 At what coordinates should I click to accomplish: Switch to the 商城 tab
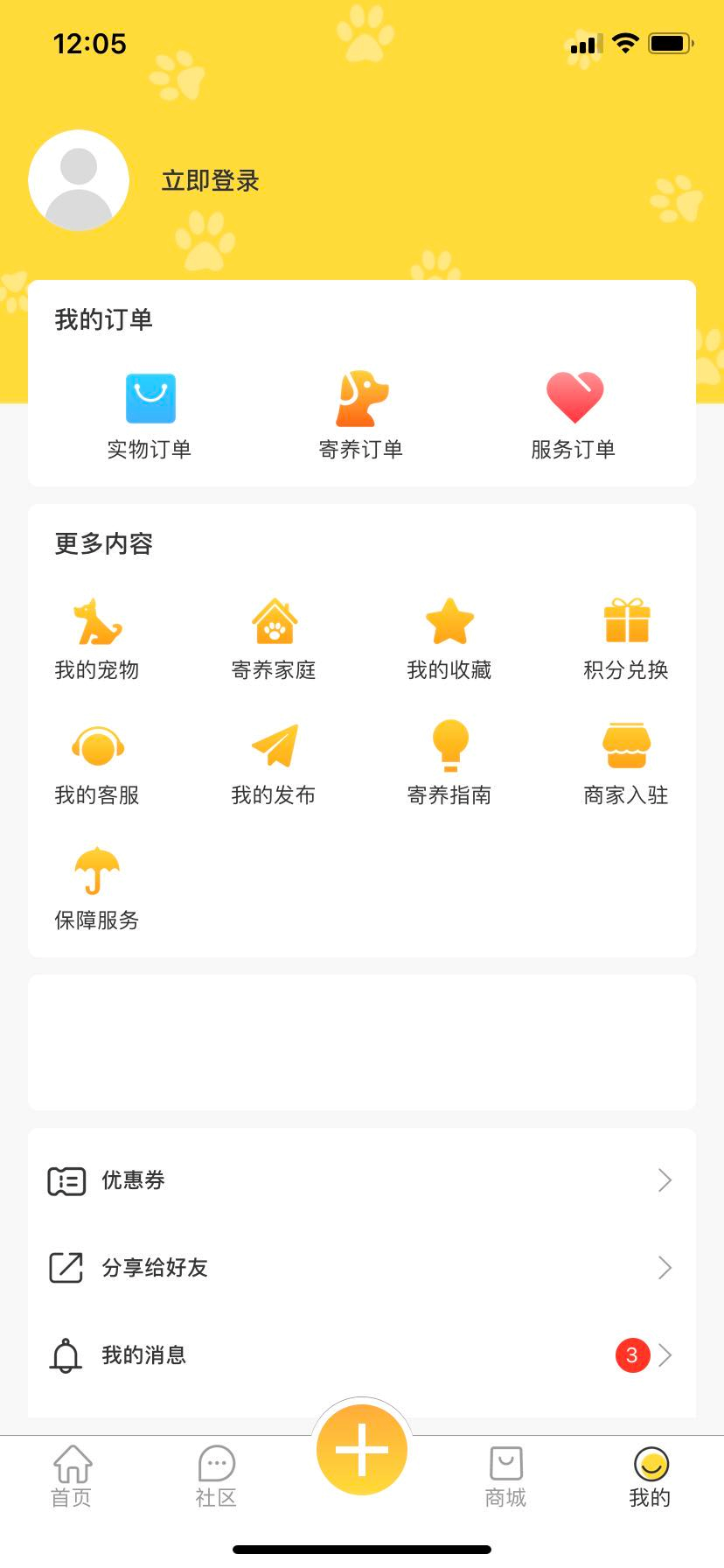[506, 1477]
